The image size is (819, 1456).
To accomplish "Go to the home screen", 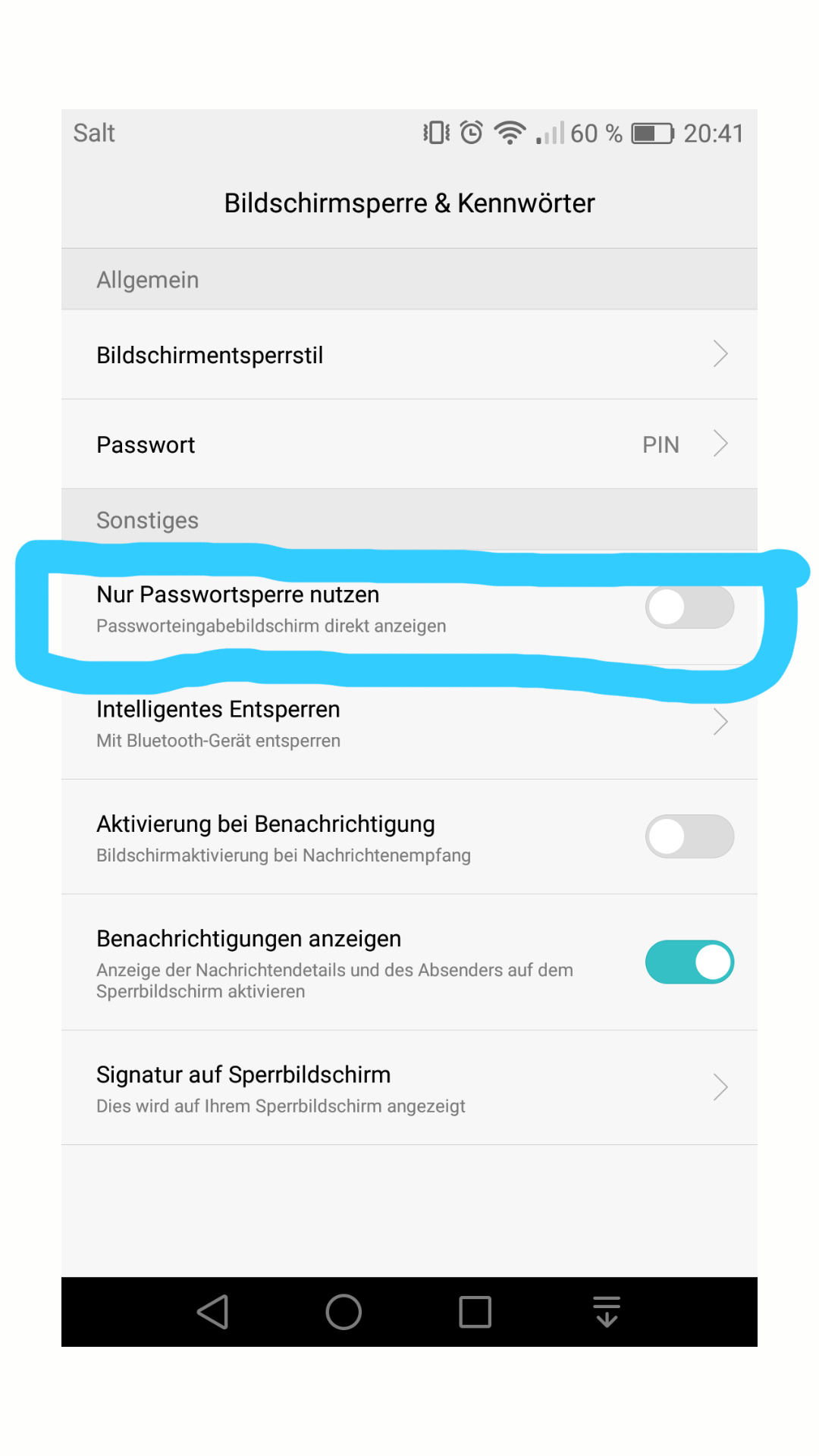I will coord(344,1312).
